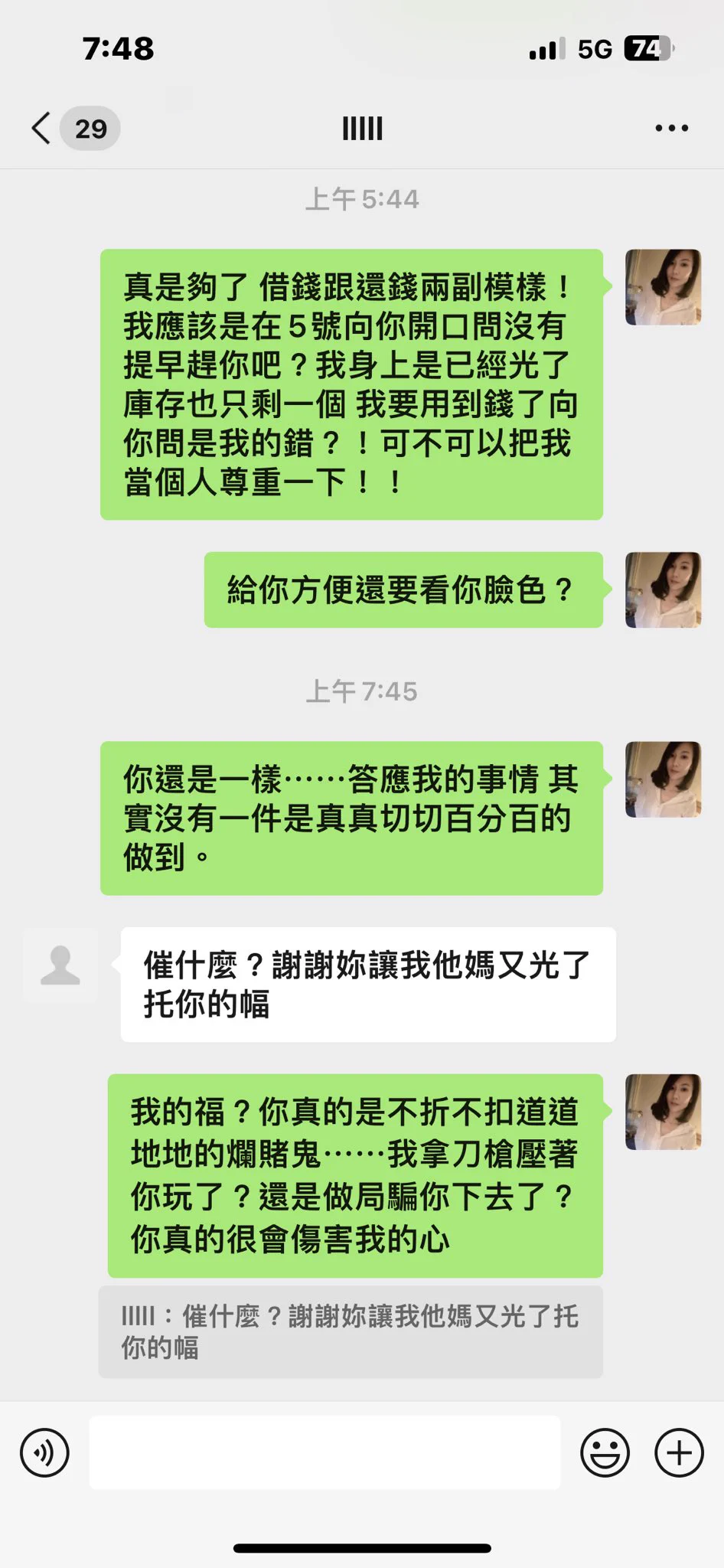Open sender avatar beside 給你方便還要看你臉色 message
This screenshot has width=724, height=1568.
pyautogui.click(x=663, y=590)
